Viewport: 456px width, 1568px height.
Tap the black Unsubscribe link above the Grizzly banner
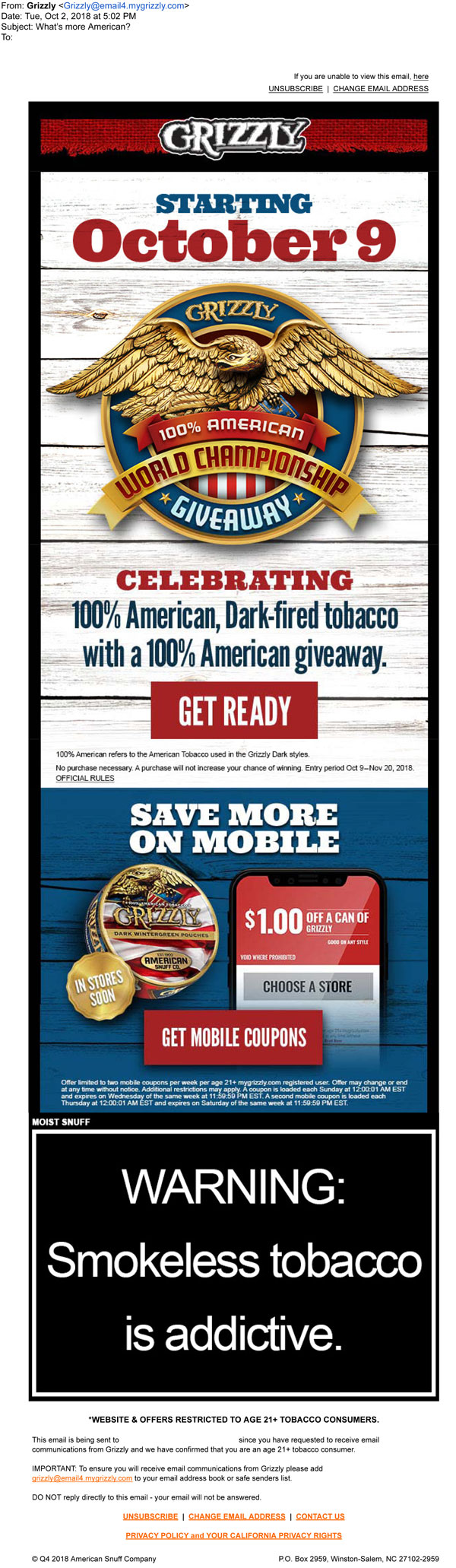click(296, 89)
